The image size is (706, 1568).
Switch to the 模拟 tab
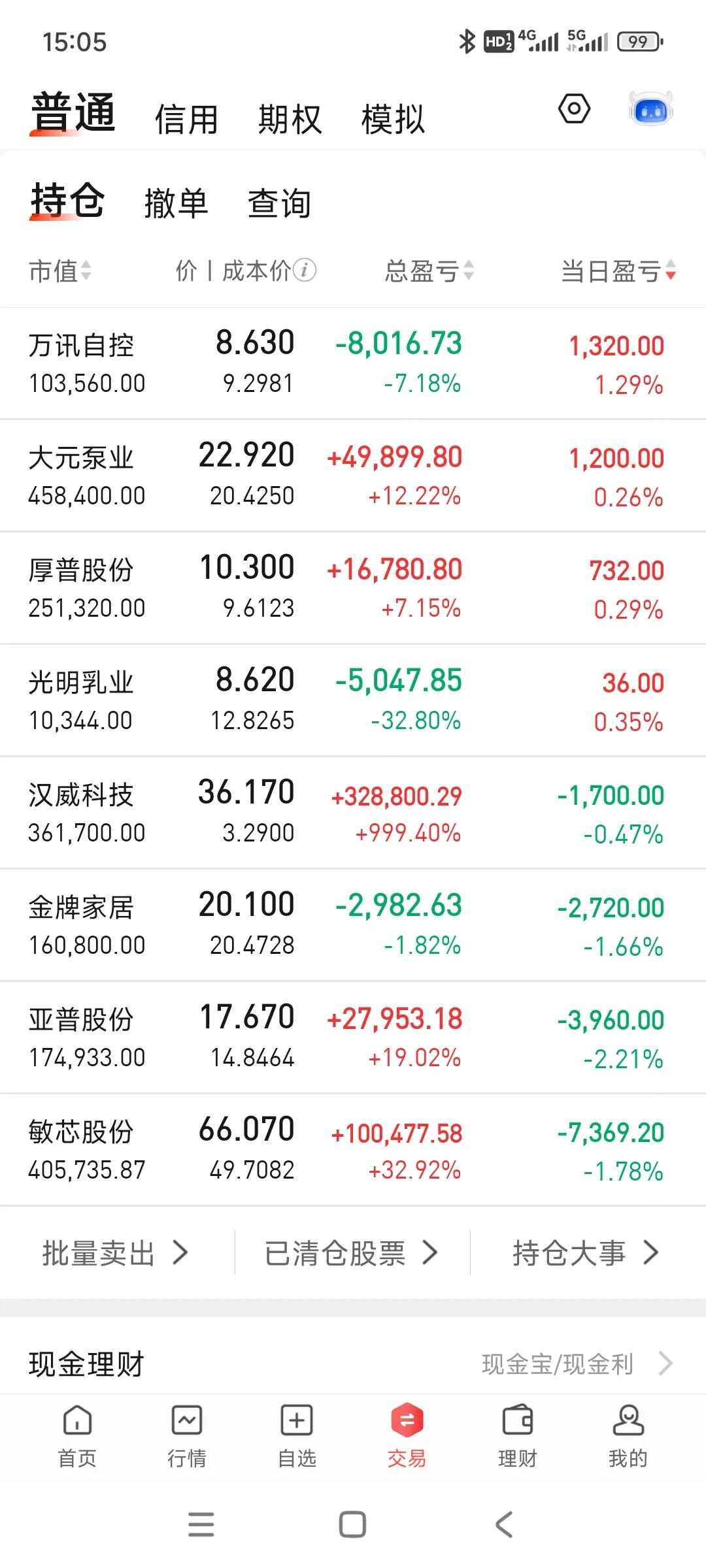point(393,120)
